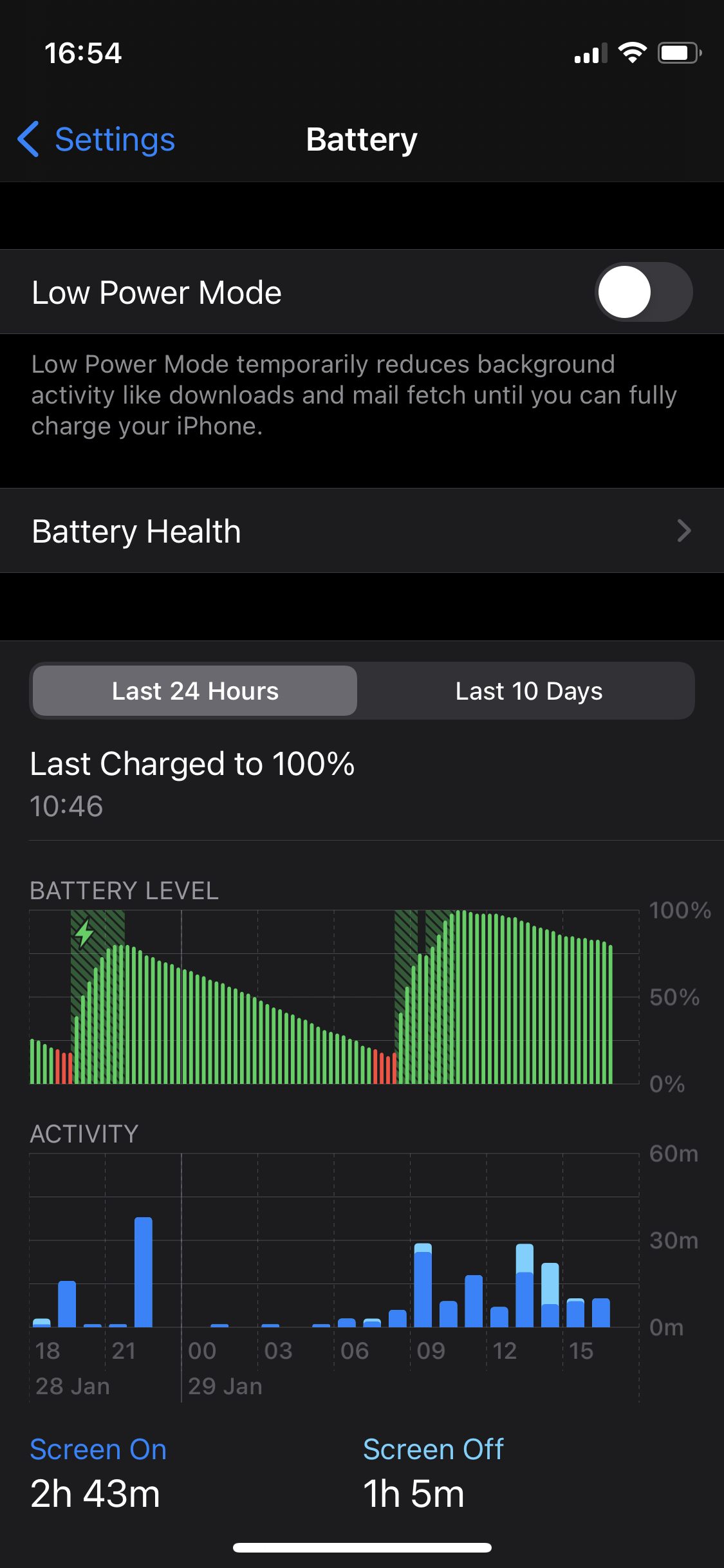Enable Low Power Mode switch
The image size is (724, 1568).
click(x=643, y=292)
